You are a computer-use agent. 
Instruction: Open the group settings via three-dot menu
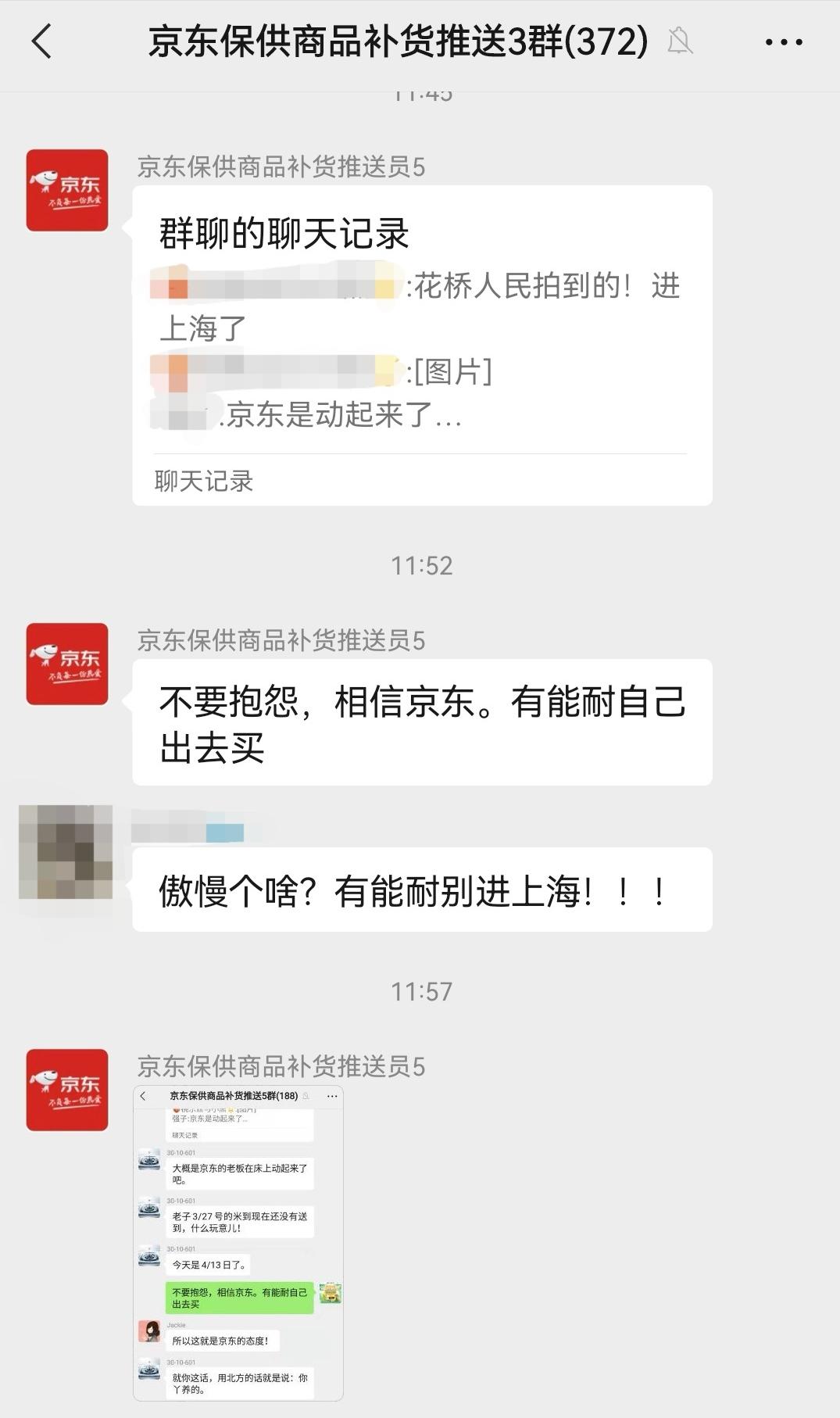point(784,43)
